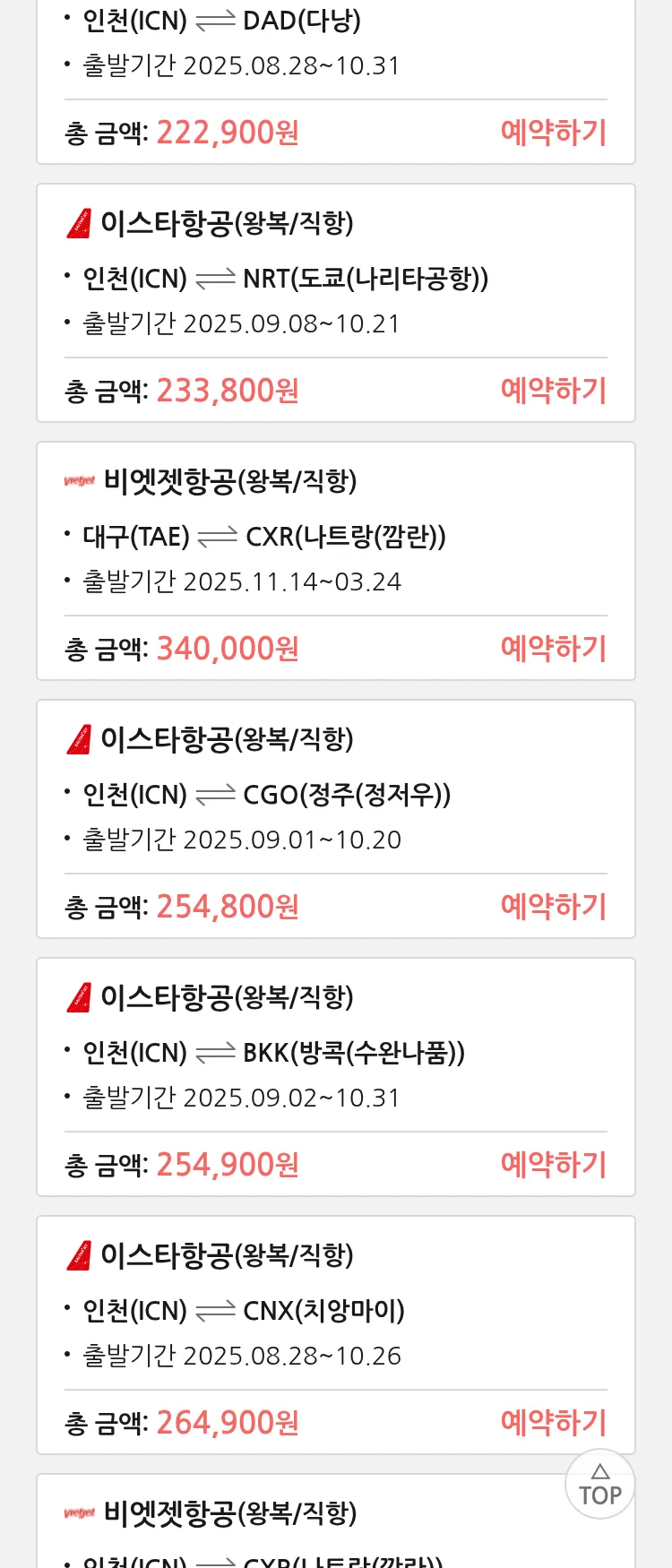
Task: Book the Incheon to Zhengzhou CGO flight
Action: point(553,907)
